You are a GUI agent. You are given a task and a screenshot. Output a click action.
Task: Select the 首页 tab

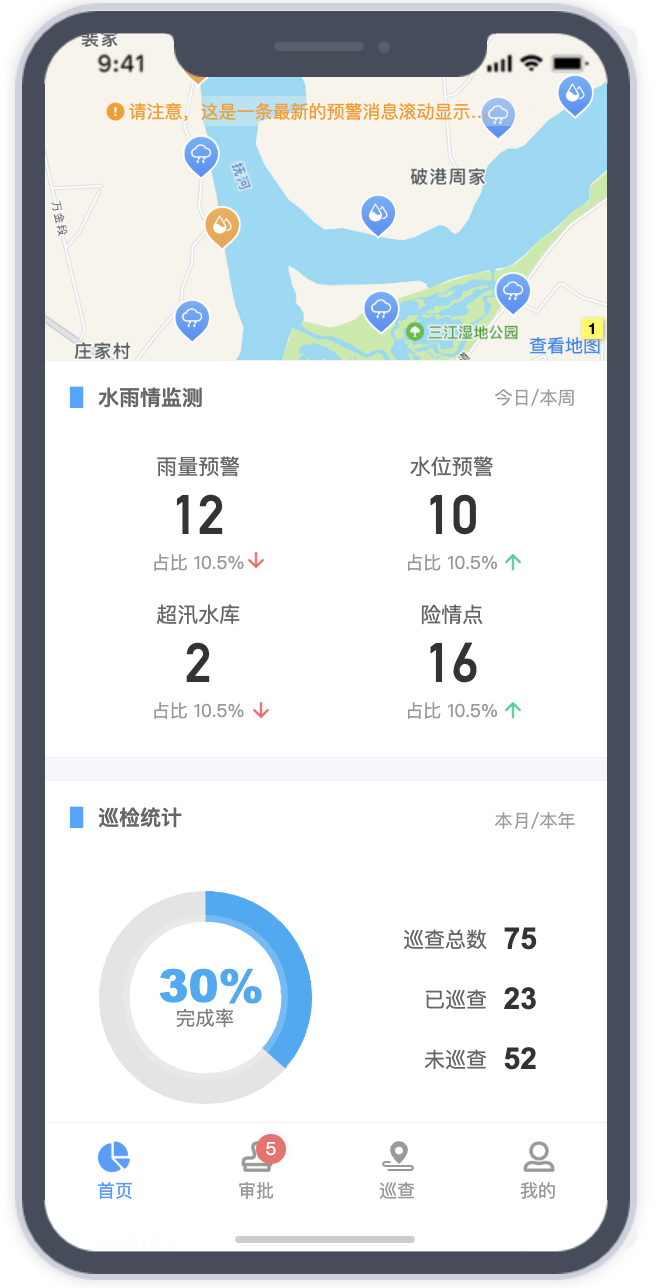tap(115, 1170)
